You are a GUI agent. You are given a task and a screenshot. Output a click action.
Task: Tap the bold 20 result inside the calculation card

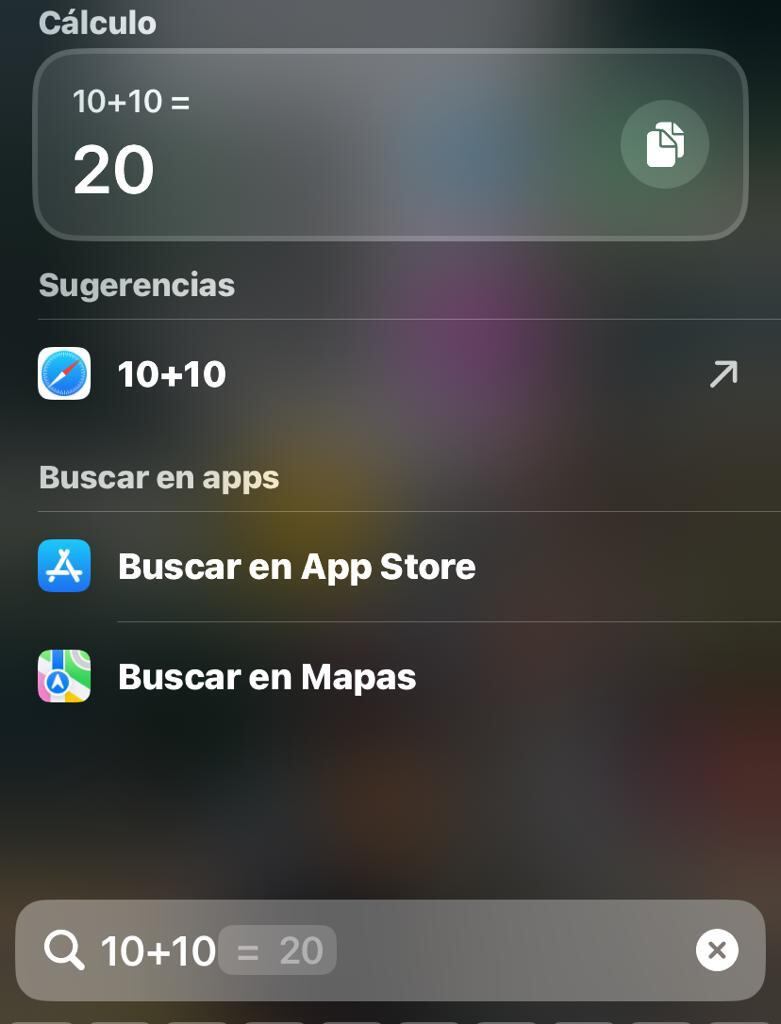click(111, 168)
